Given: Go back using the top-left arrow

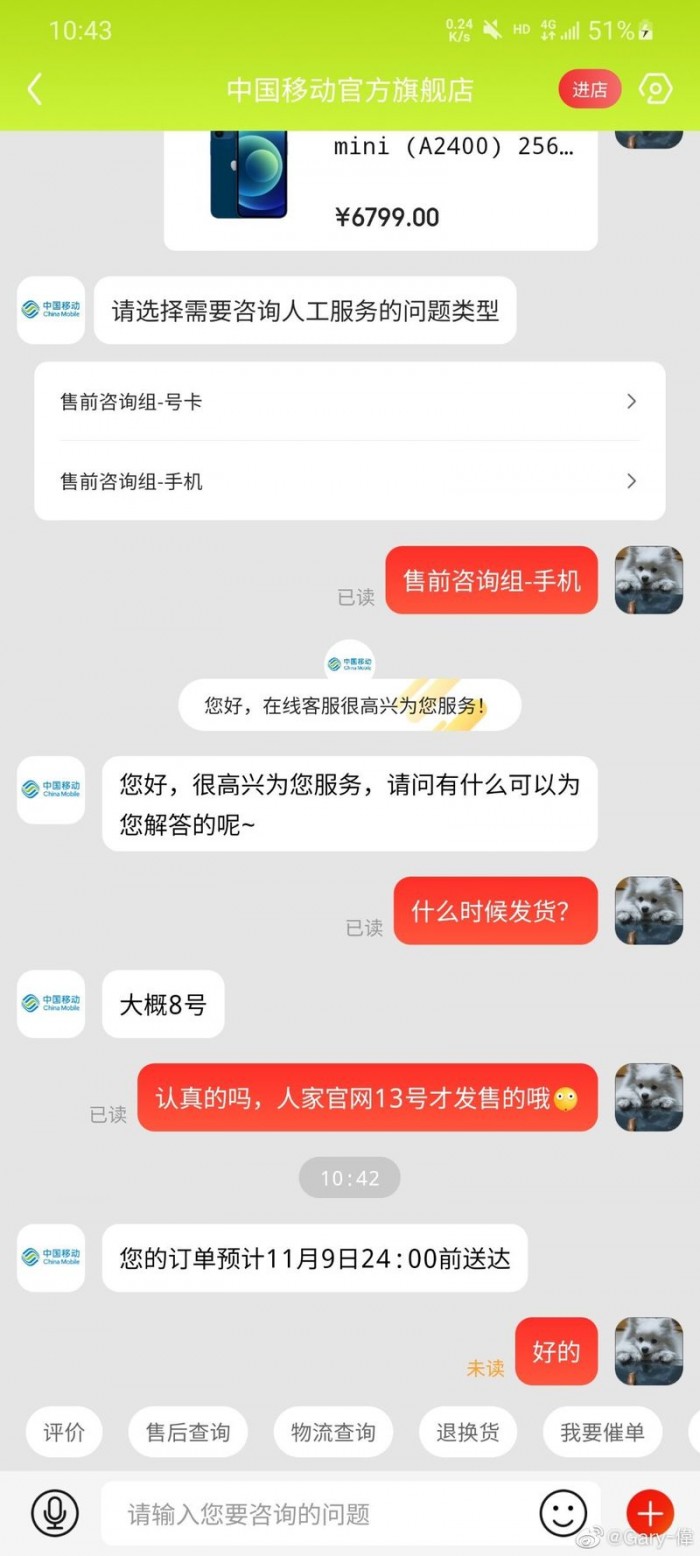Looking at the screenshot, I should (35, 89).
